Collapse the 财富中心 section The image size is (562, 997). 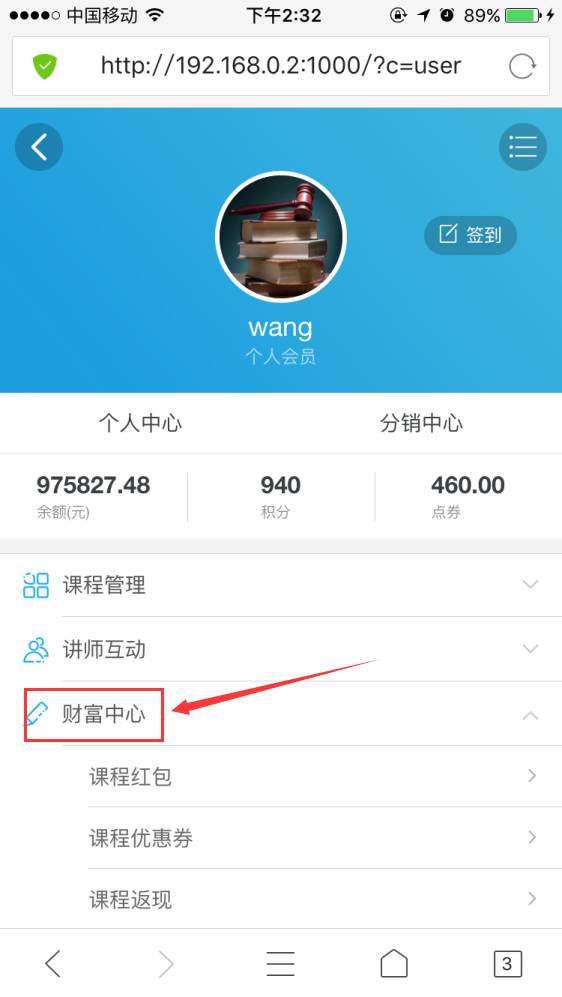[281, 715]
